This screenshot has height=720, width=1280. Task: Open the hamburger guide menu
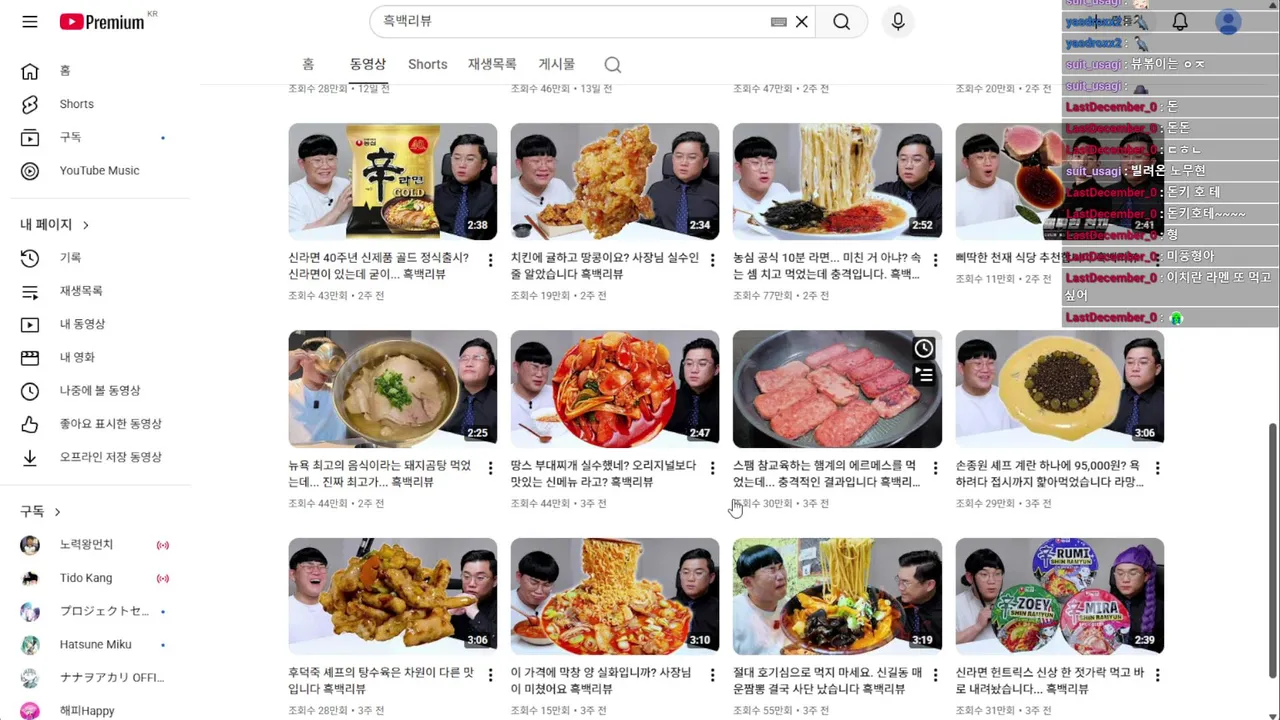[x=30, y=22]
